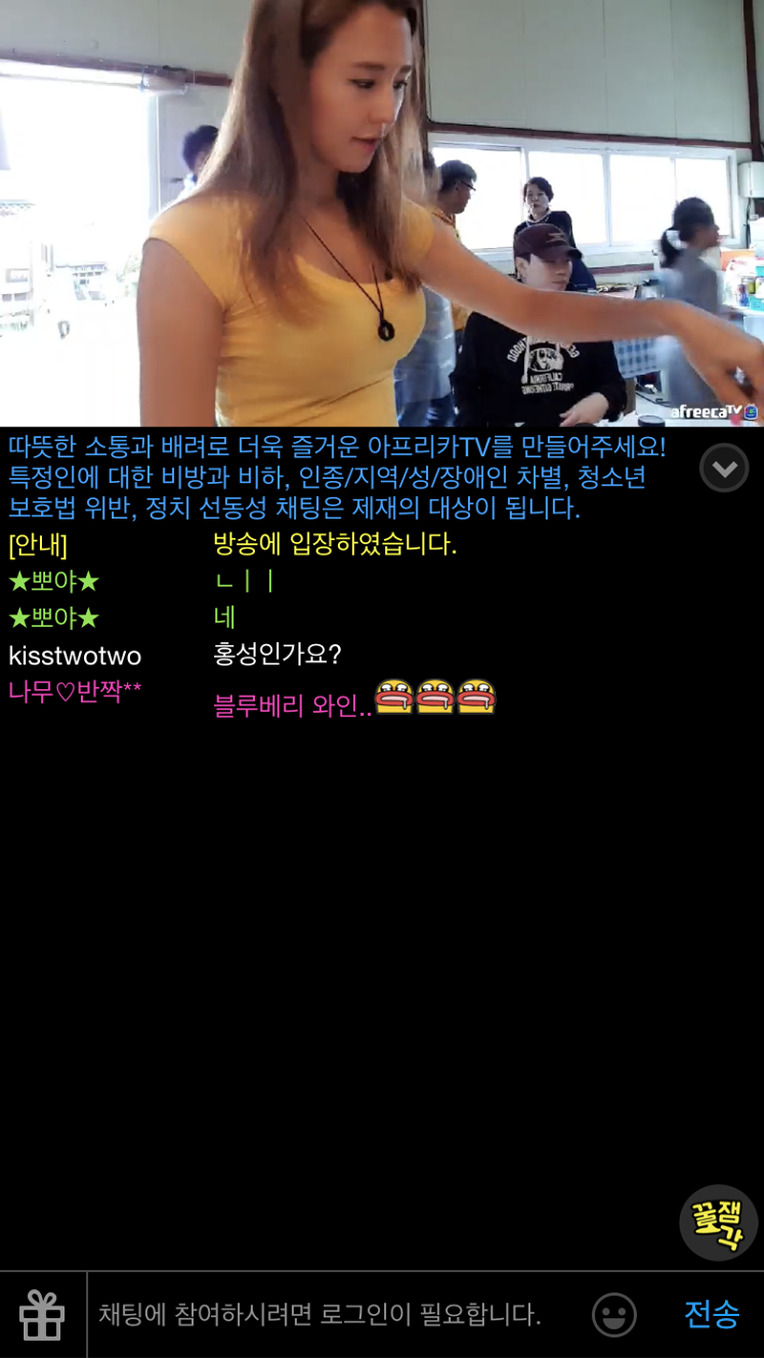Open the gift icon to send a gift
The height and width of the screenshot is (1358, 764).
click(x=43, y=1314)
